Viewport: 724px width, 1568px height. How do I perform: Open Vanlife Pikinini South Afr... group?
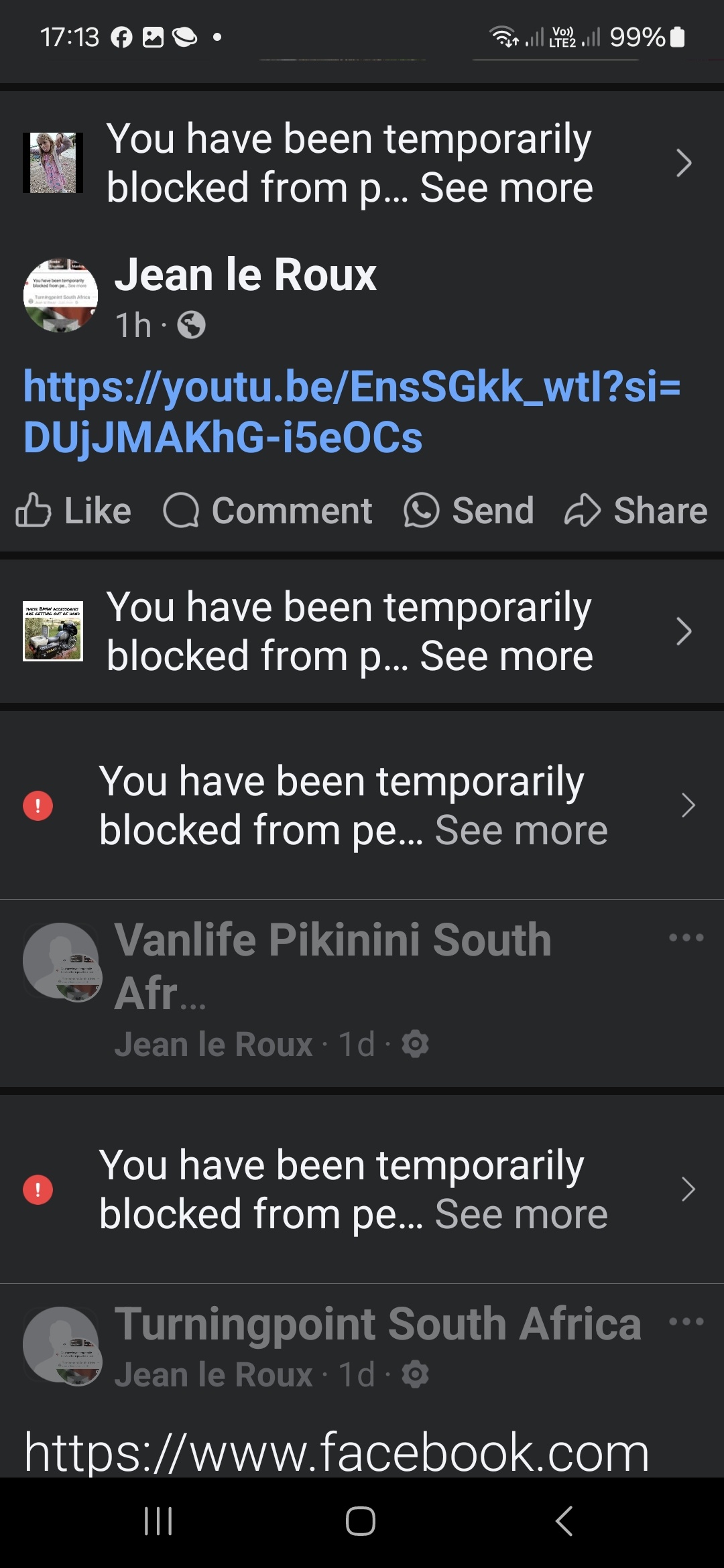point(333,966)
